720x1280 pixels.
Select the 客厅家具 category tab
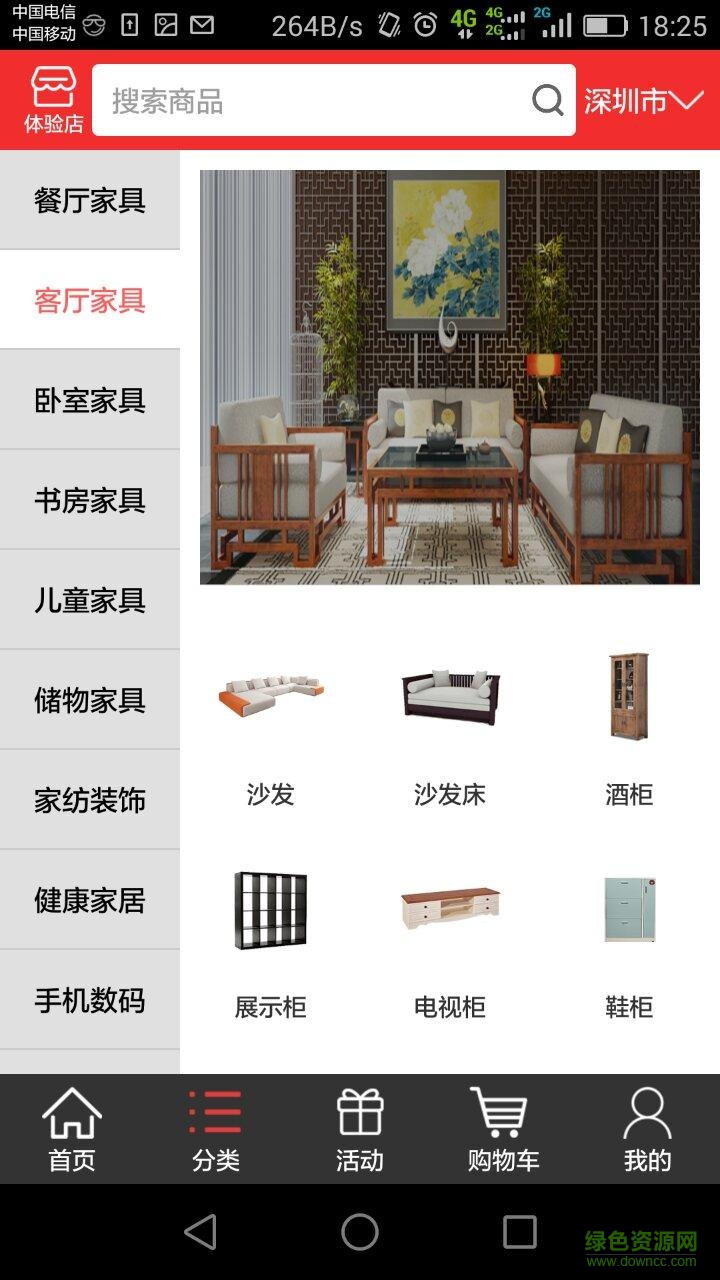click(90, 298)
